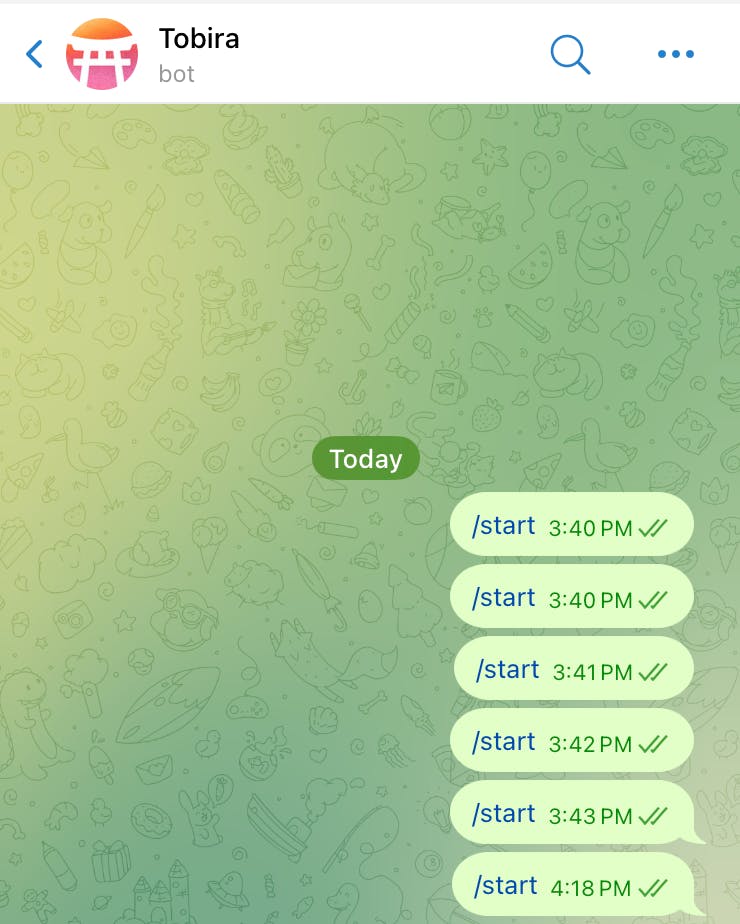This screenshot has width=740, height=924.
Task: Go back to the chat list
Action: tap(35, 54)
